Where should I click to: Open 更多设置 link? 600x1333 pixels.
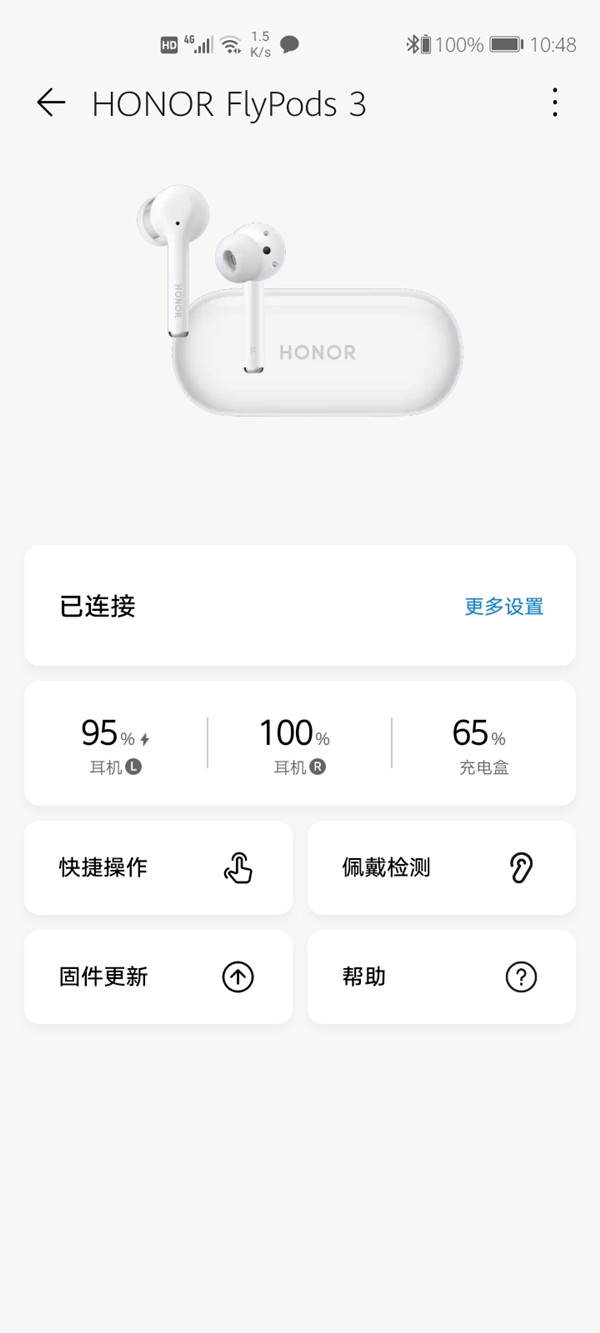click(504, 606)
